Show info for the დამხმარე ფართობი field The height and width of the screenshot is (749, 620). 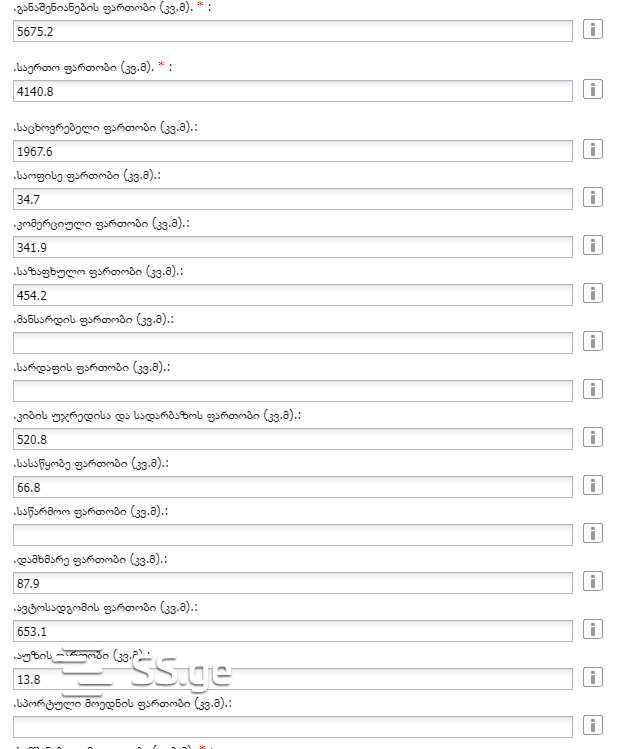point(593,581)
